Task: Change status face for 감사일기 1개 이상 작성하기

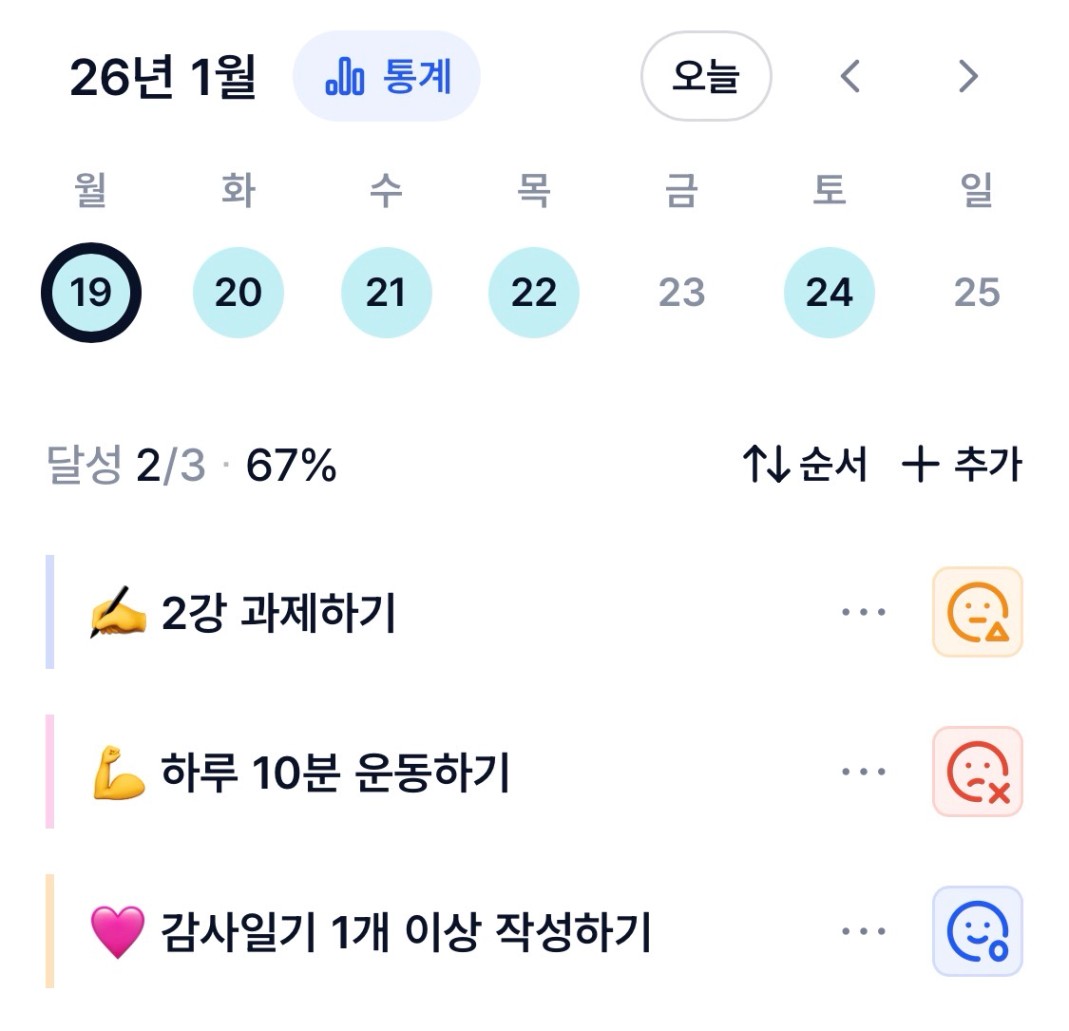Action: 977,932
